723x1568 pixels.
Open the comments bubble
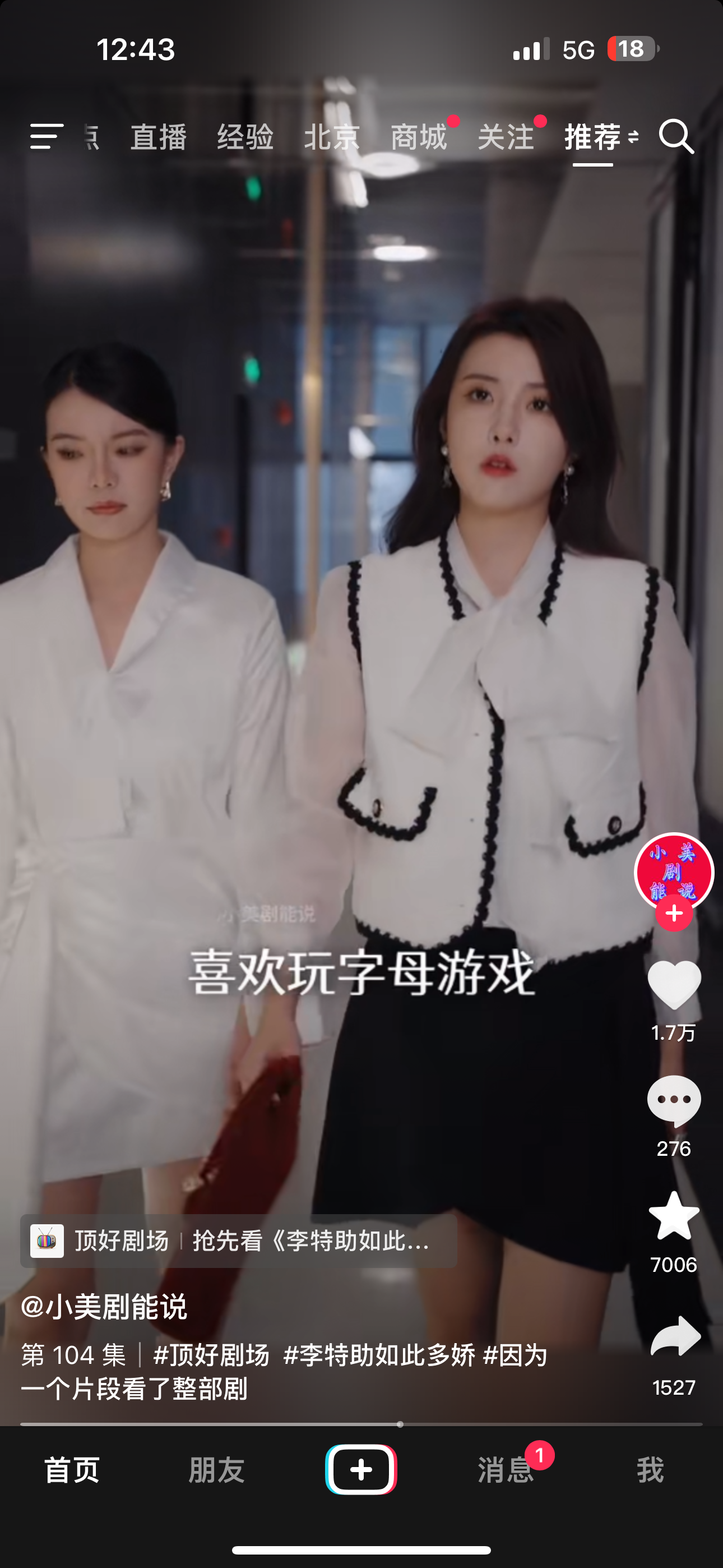click(674, 1100)
